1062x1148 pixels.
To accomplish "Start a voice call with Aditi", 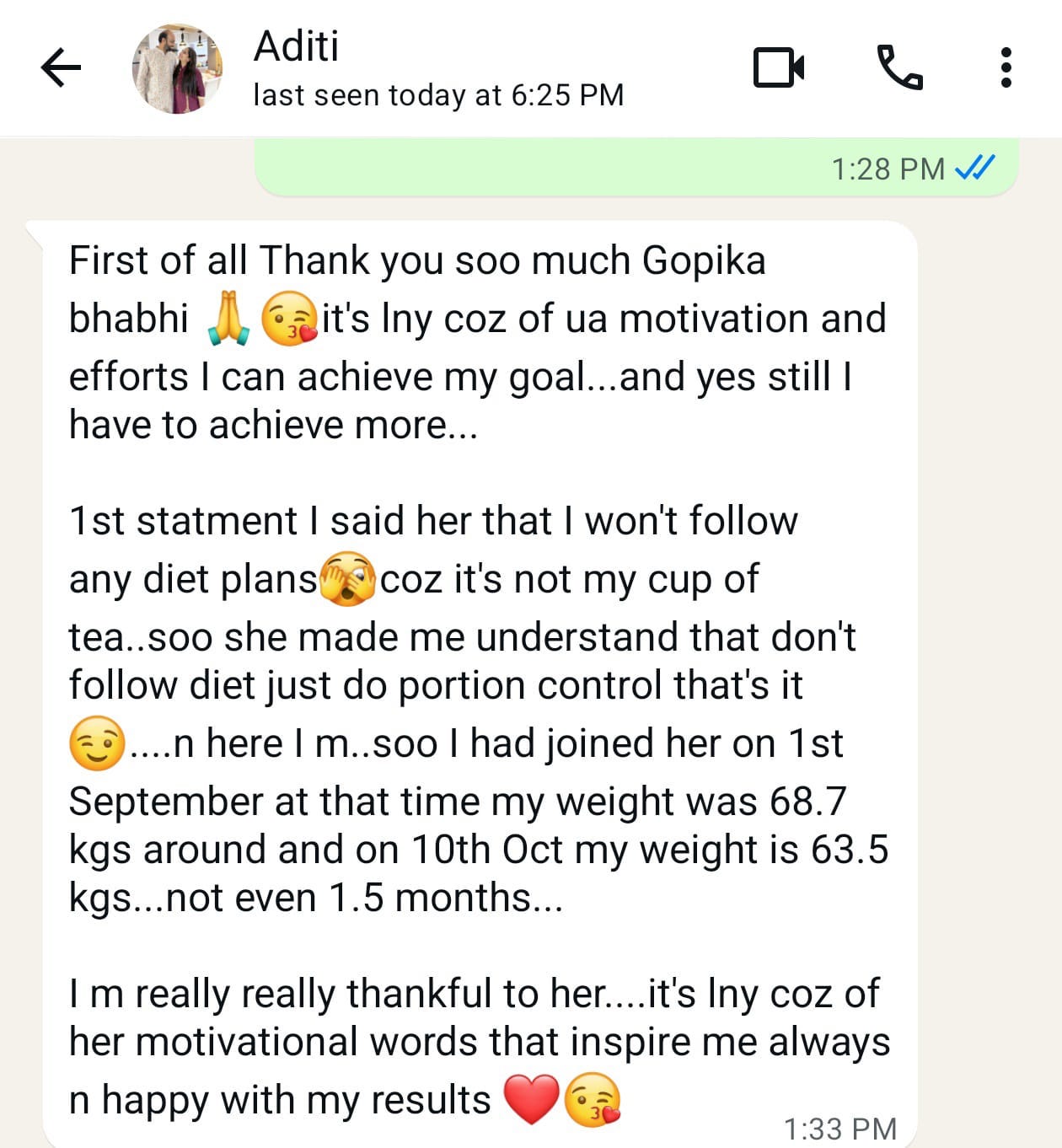I will pos(900,67).
